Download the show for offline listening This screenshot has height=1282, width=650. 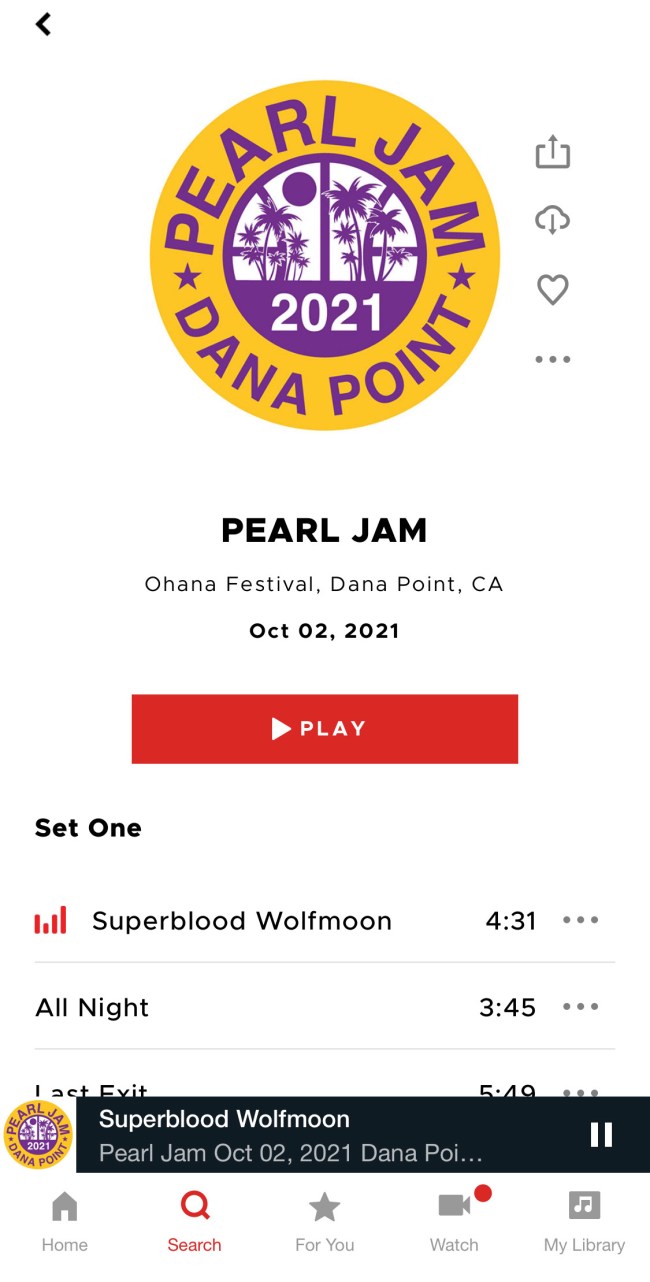click(552, 220)
